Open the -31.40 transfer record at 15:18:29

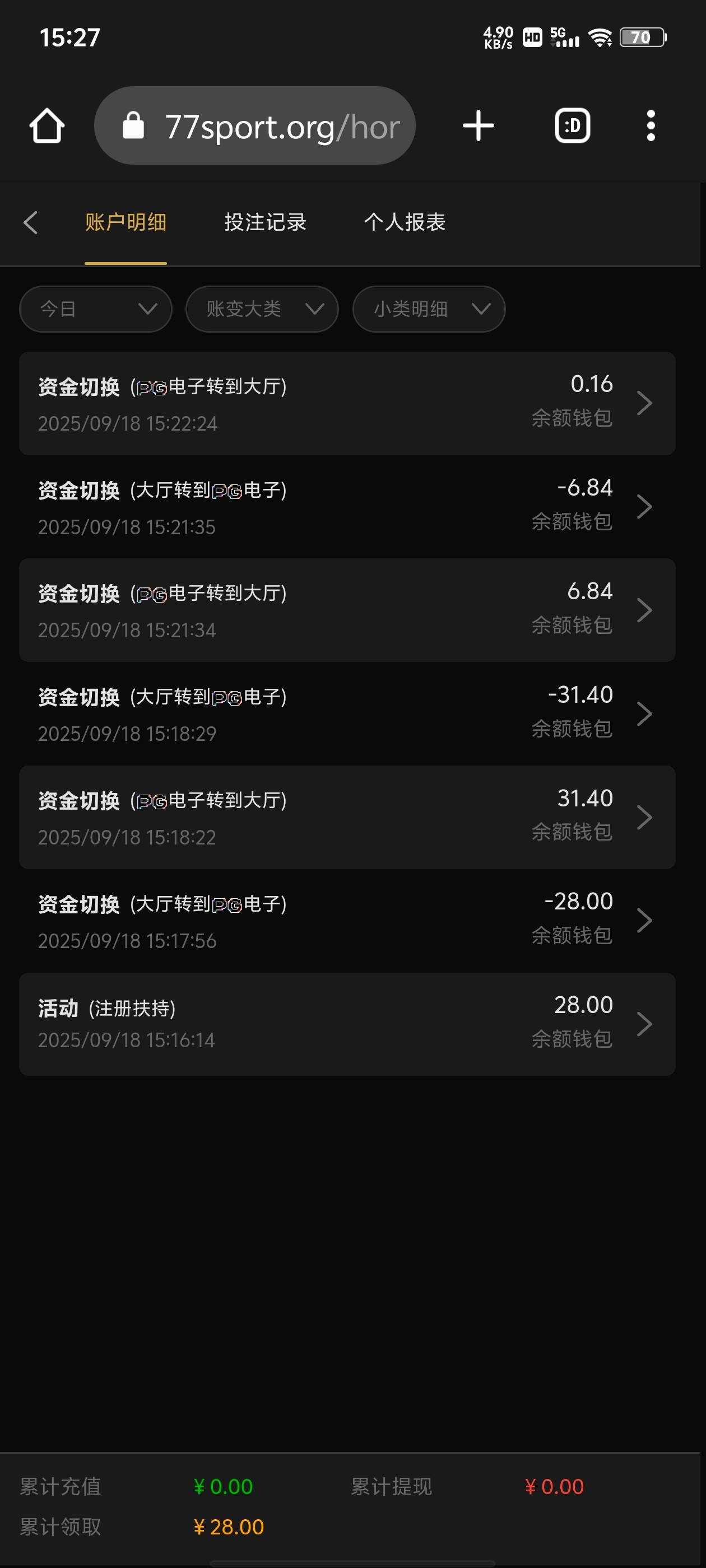[347, 713]
